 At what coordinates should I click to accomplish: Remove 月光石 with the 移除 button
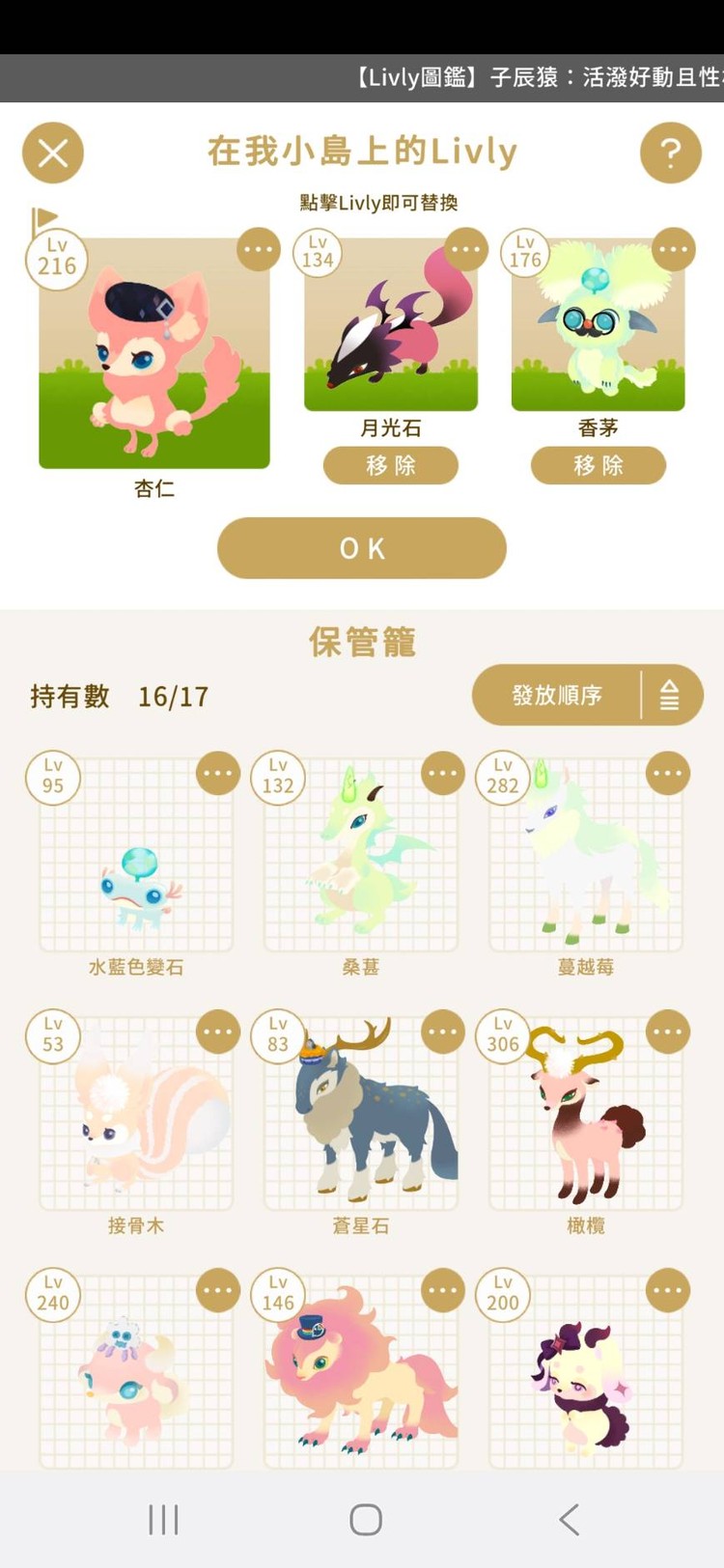(390, 465)
